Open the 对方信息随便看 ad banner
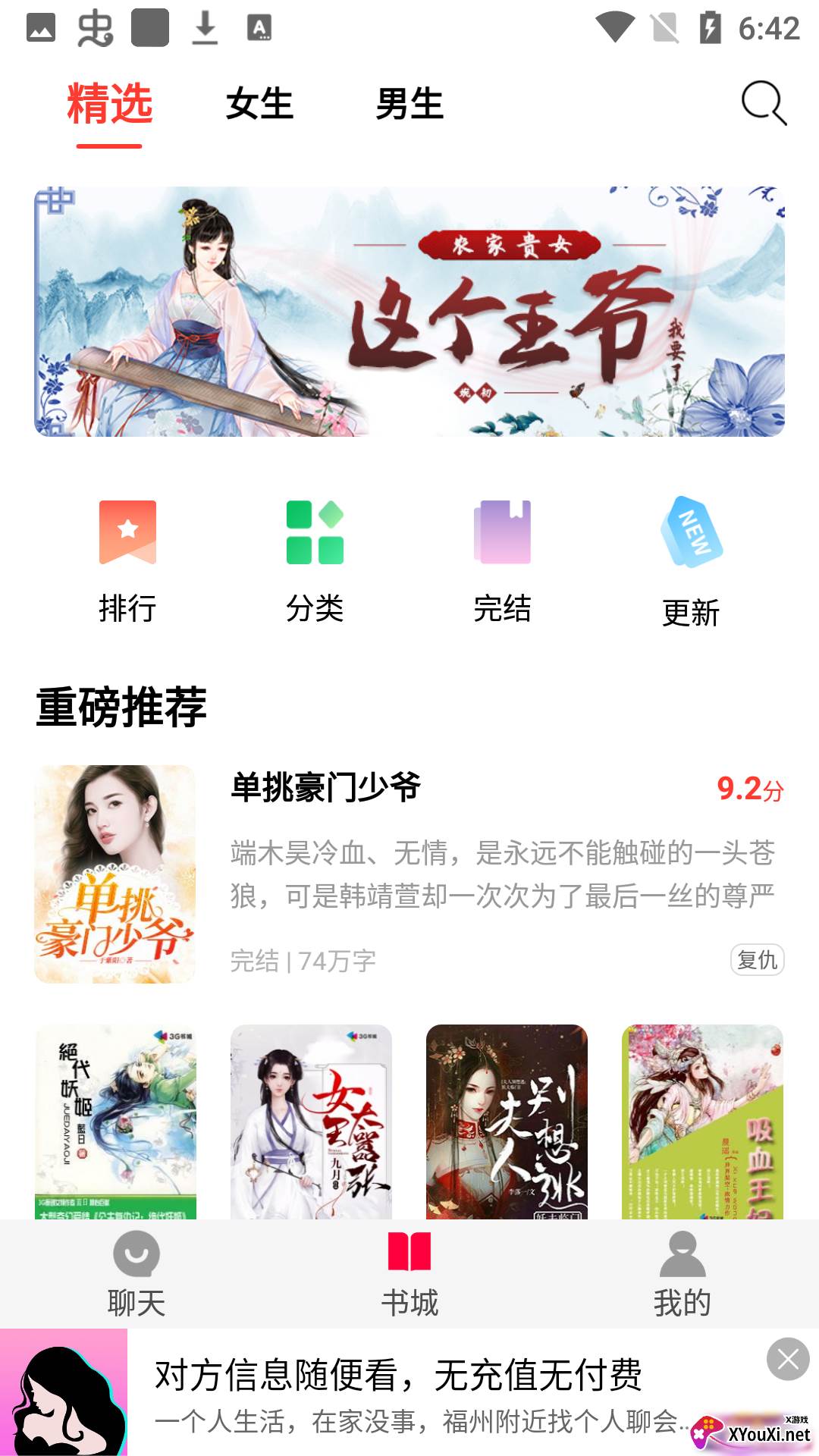 tap(409, 1392)
